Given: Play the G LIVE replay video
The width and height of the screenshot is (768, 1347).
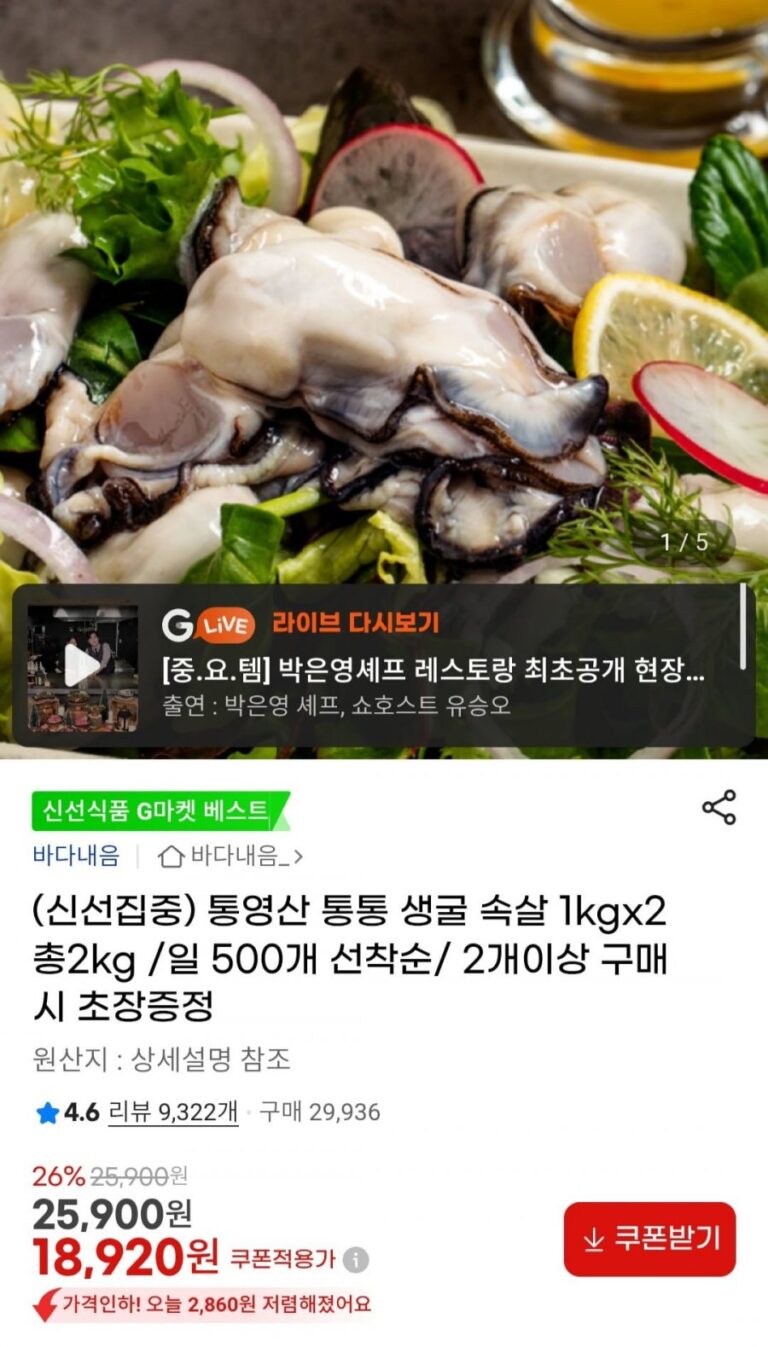Looking at the screenshot, I should click(82, 666).
